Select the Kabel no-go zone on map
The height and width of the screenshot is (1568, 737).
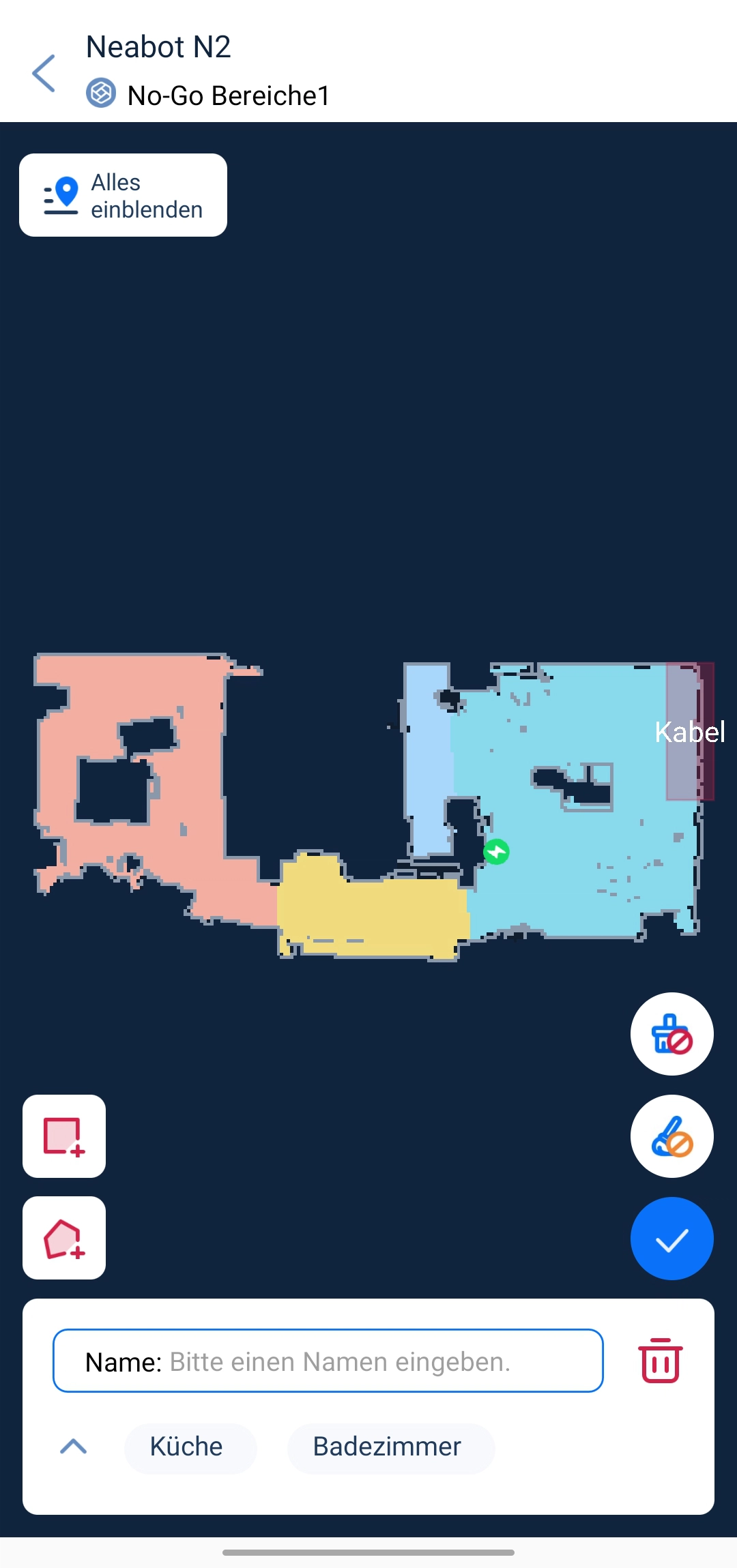[689, 731]
